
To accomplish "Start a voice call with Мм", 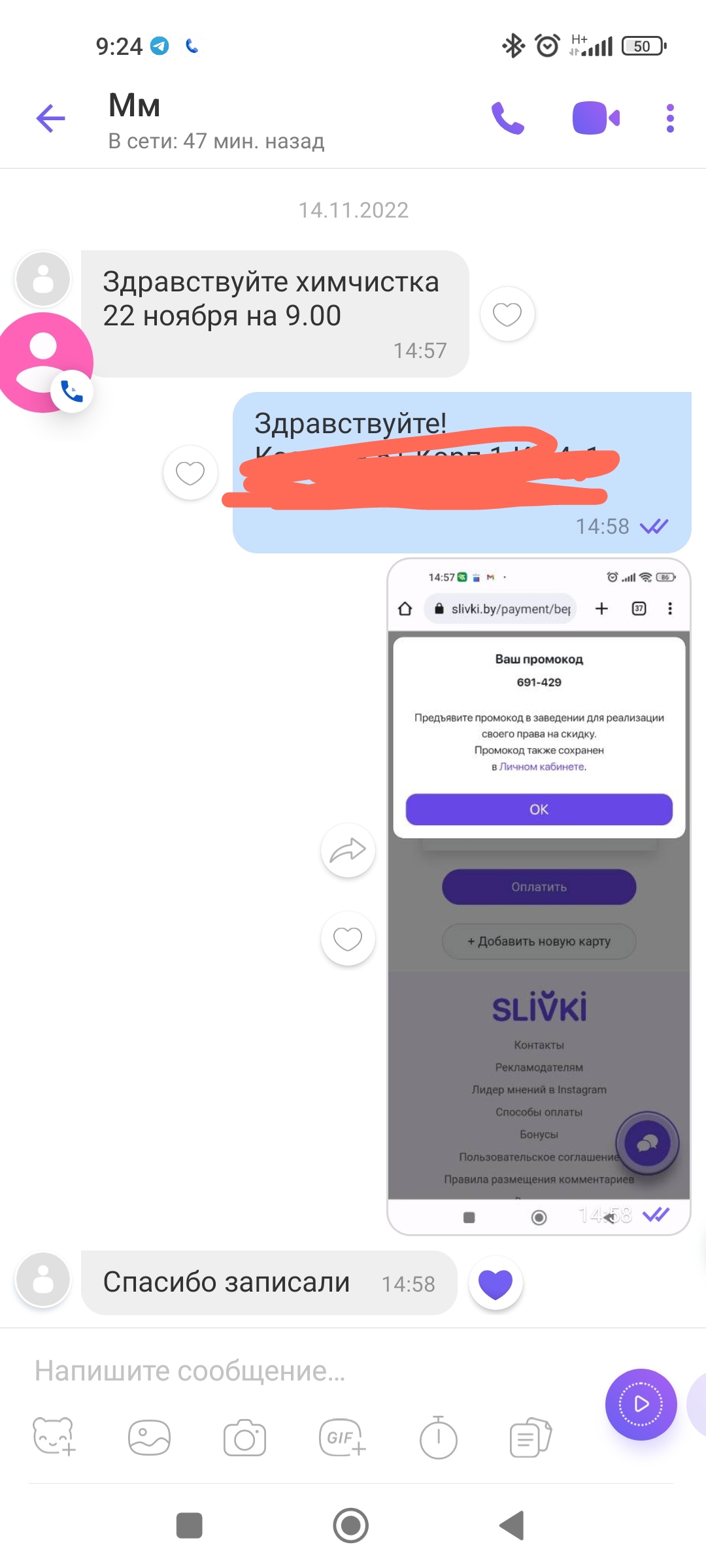I will click(x=508, y=118).
